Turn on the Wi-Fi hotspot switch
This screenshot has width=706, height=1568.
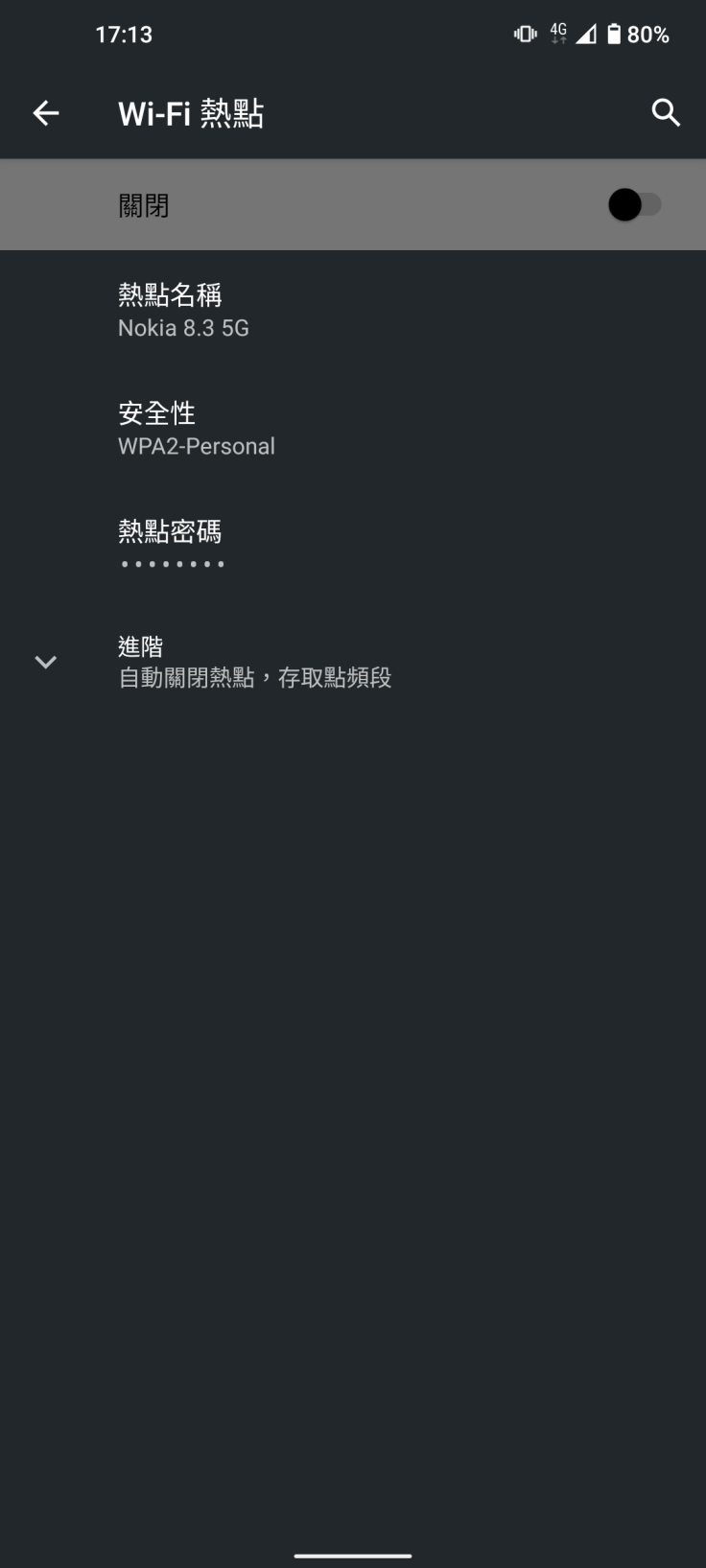pos(634,204)
